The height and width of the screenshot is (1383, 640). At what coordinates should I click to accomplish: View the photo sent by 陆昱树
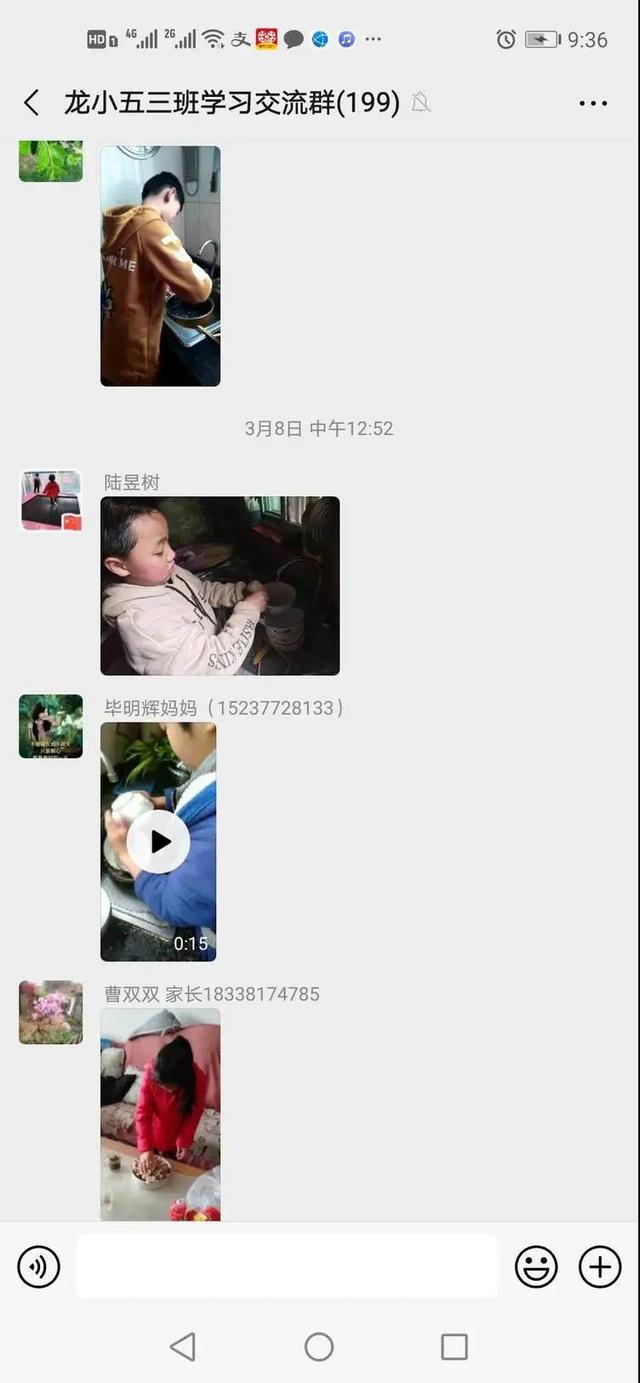coord(220,586)
